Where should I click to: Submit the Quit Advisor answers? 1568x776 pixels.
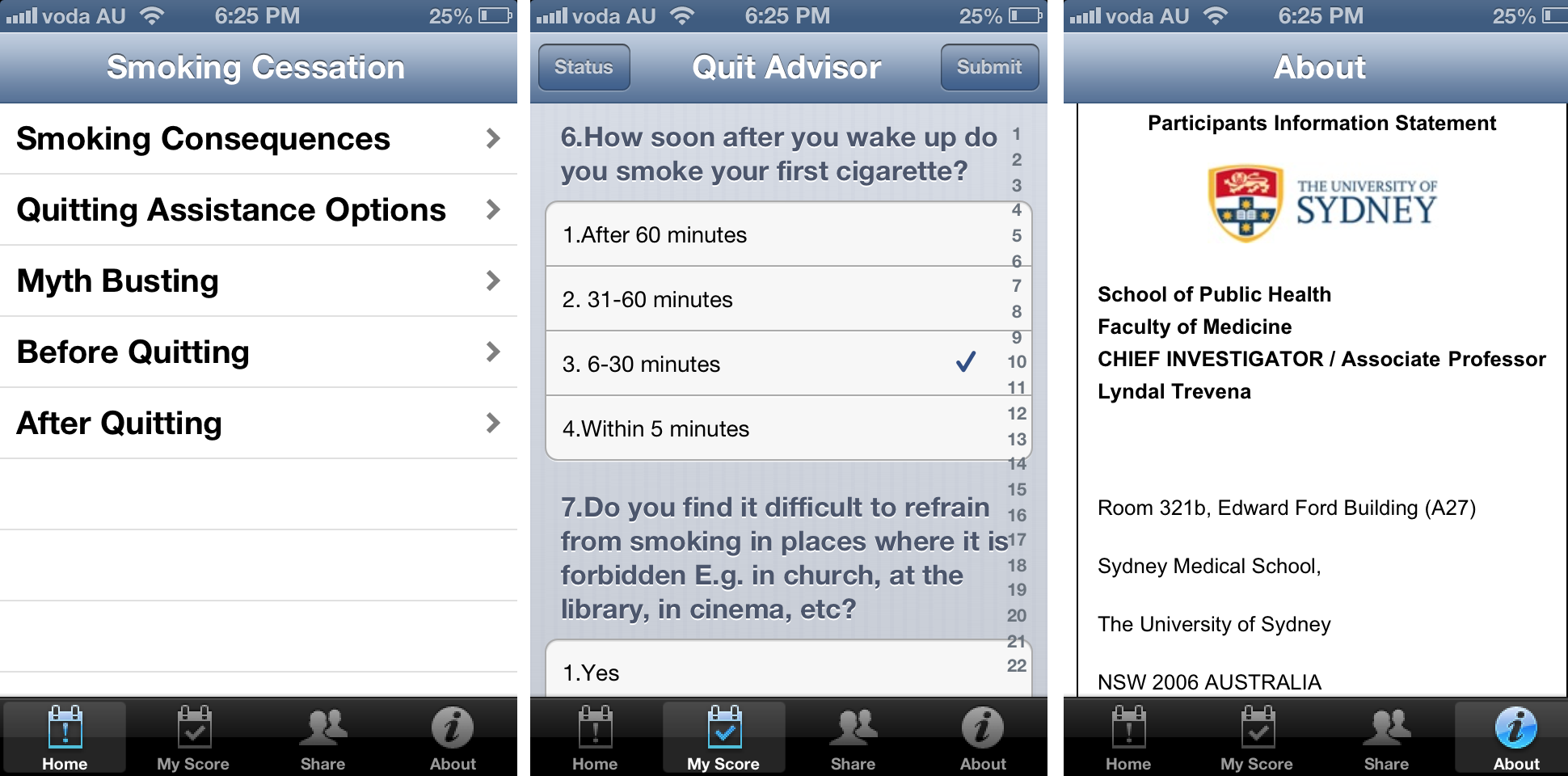pos(989,67)
